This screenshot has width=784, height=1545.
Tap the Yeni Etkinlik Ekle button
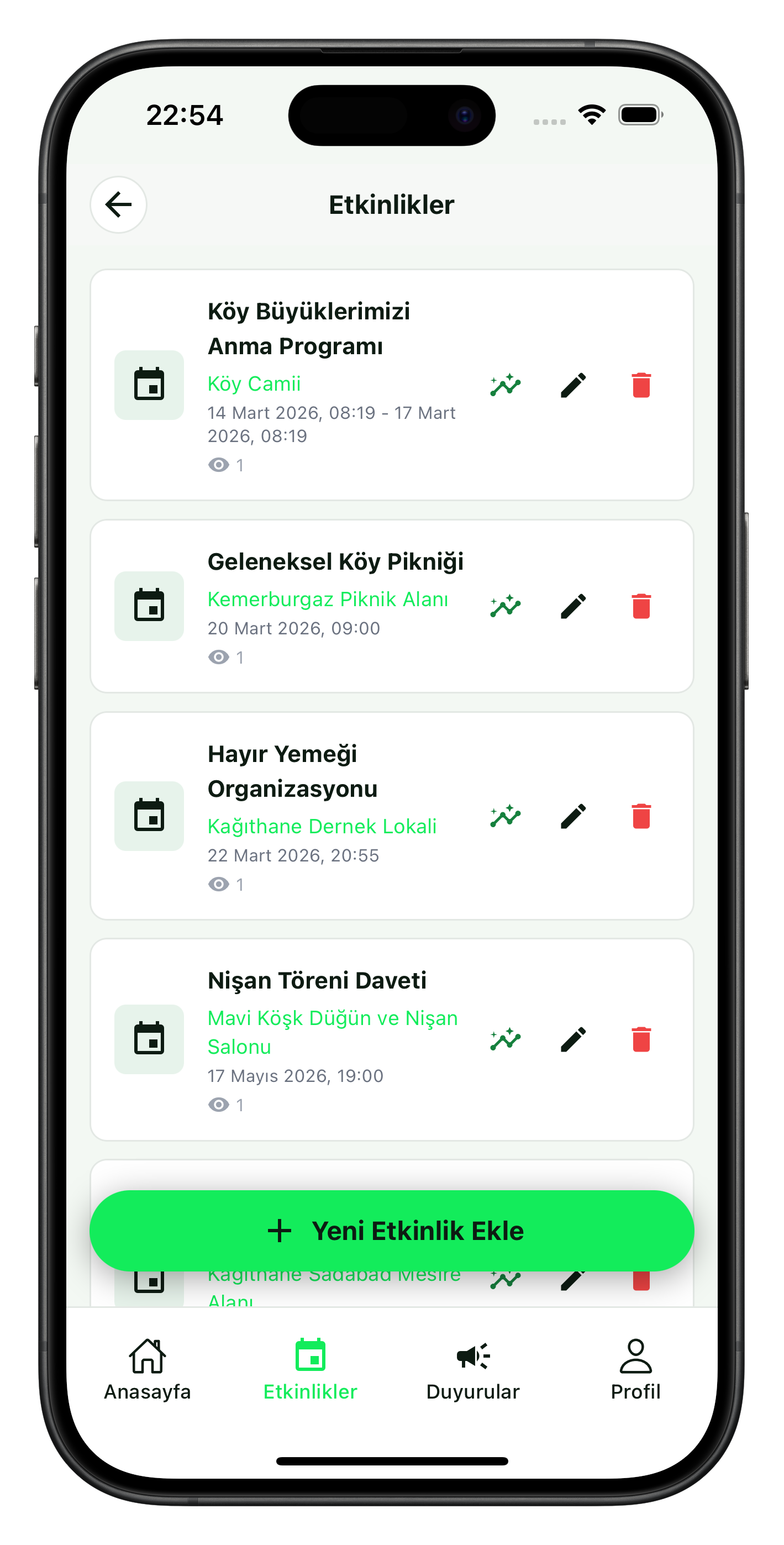(392, 1231)
